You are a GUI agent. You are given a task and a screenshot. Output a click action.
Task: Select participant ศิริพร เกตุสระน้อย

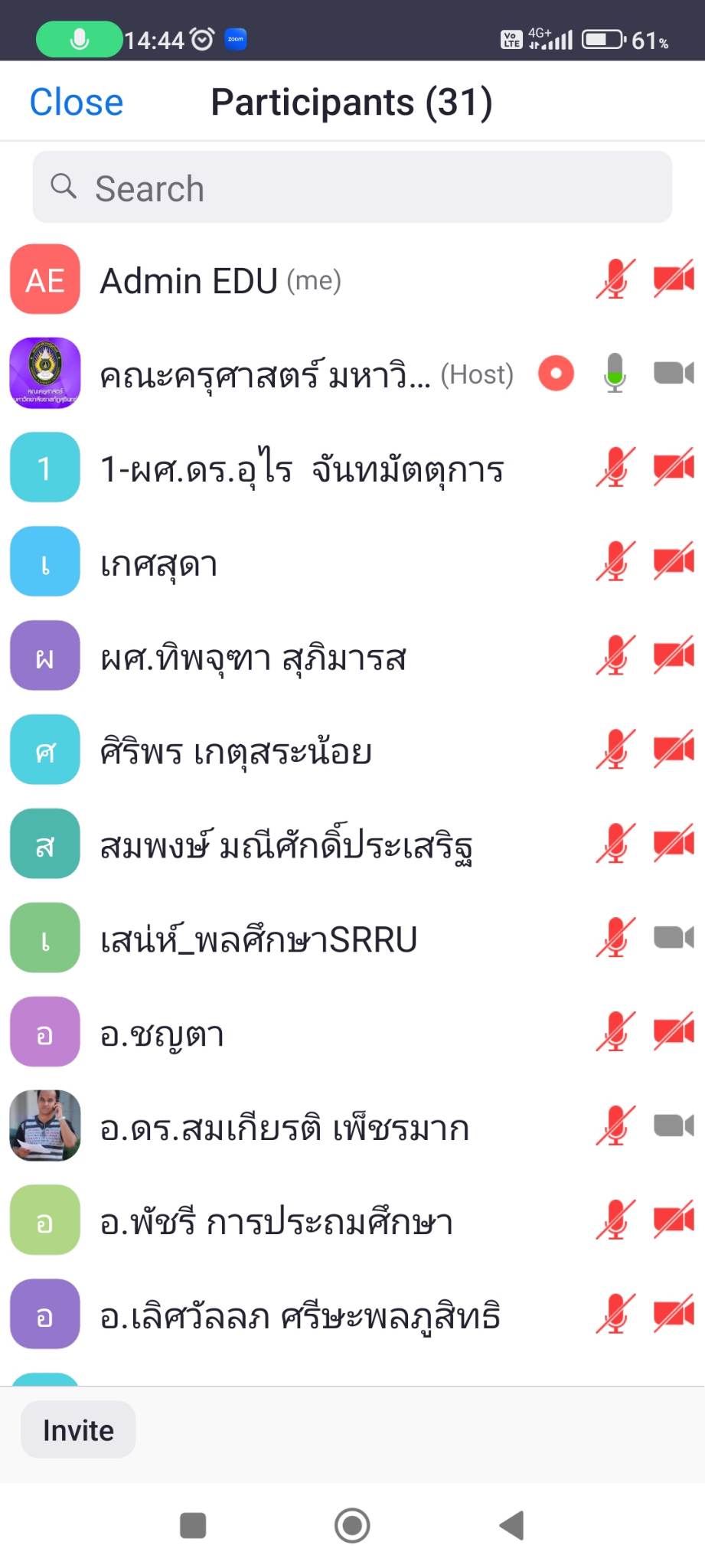[236, 752]
